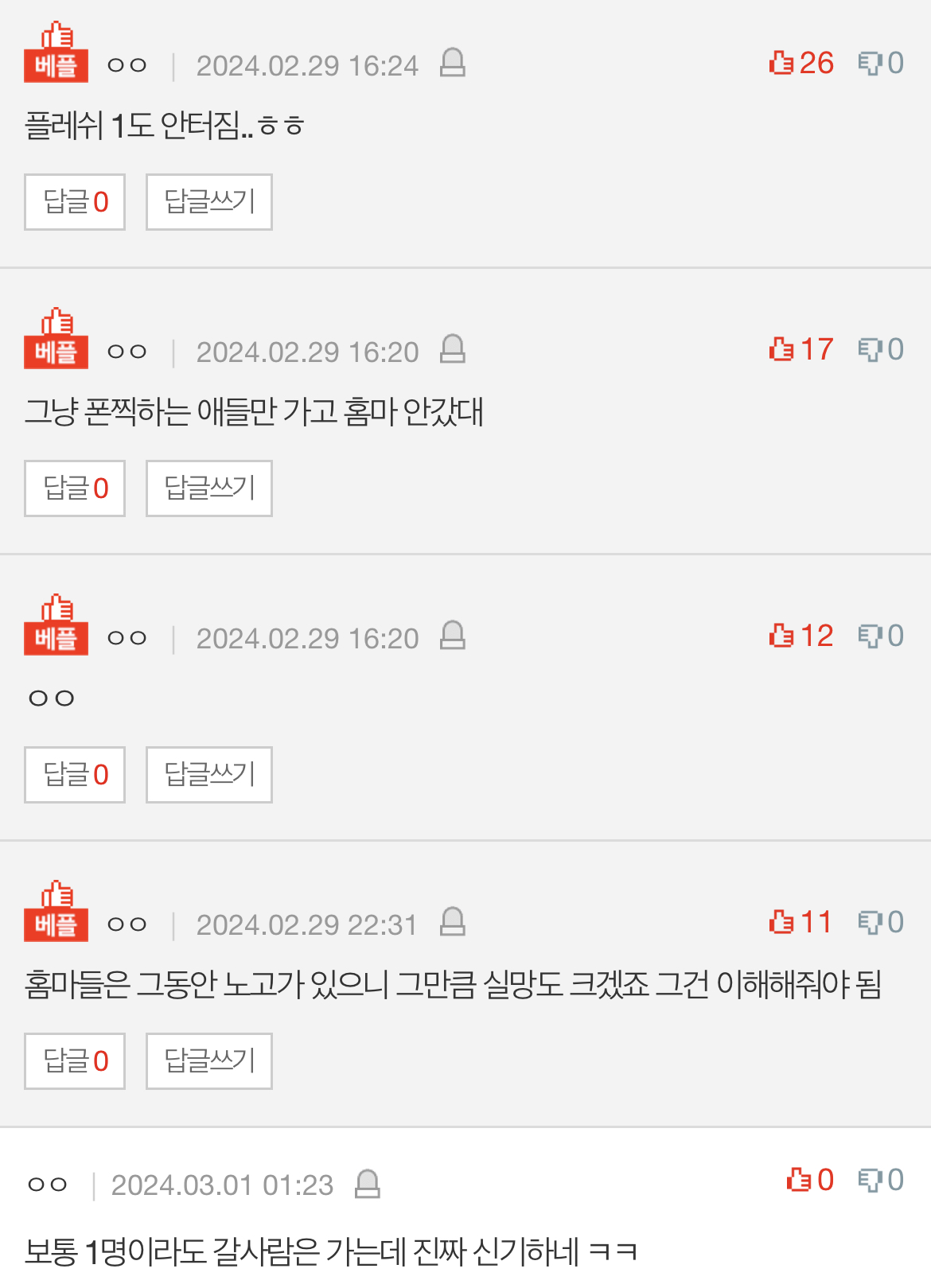Tap 답글쓰기 under the 12-like comment

pyautogui.click(x=209, y=775)
